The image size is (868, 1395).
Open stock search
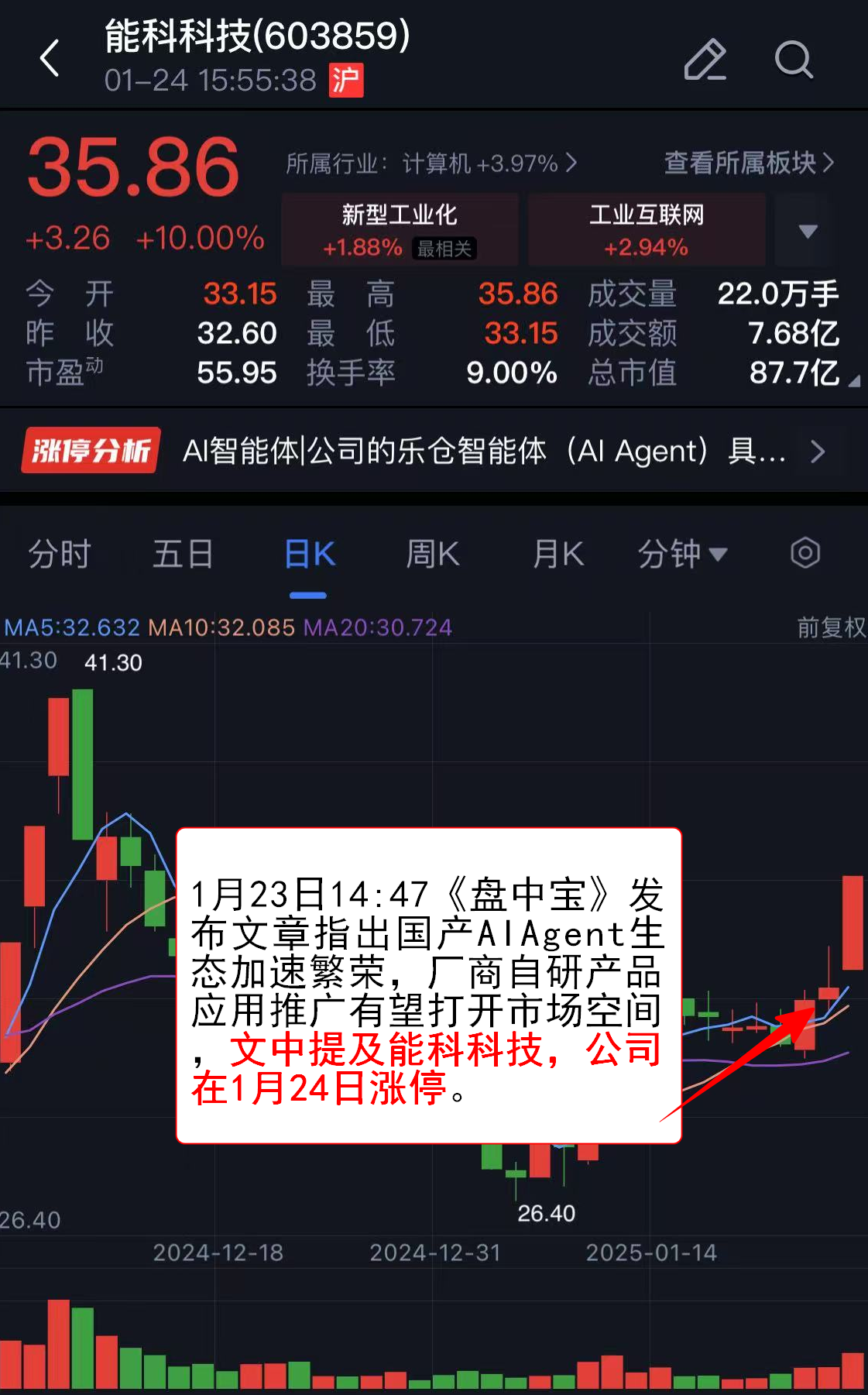794,59
